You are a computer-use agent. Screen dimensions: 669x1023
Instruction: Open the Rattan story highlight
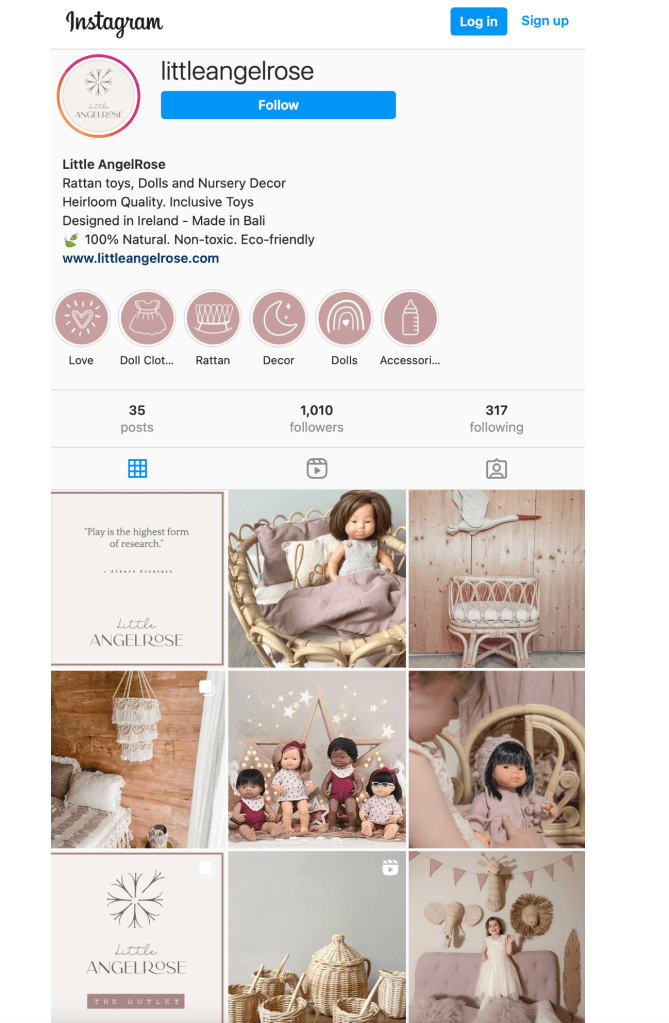(x=213, y=319)
